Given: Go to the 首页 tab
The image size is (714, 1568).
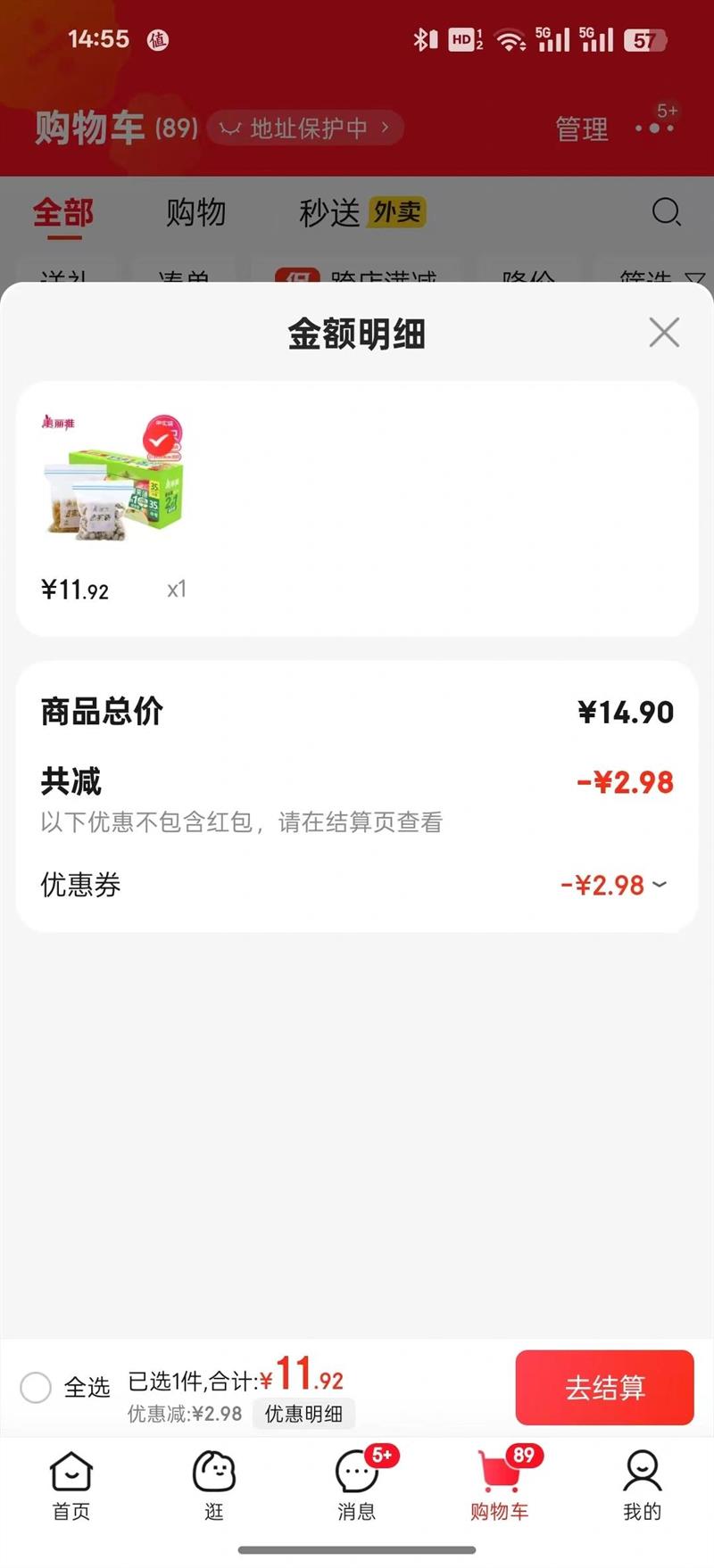Looking at the screenshot, I should pyautogui.click(x=71, y=1486).
